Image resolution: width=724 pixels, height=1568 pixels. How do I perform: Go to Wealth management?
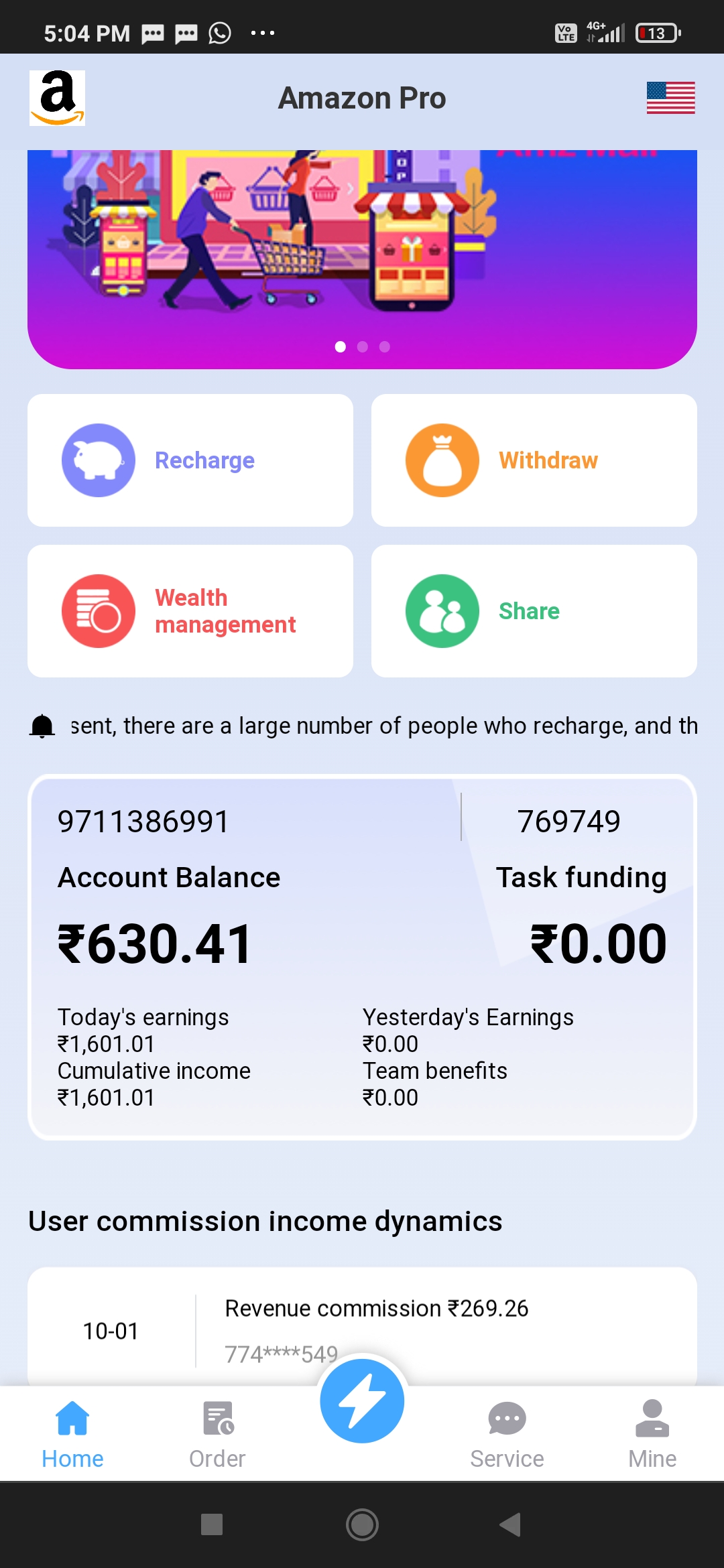pos(190,611)
